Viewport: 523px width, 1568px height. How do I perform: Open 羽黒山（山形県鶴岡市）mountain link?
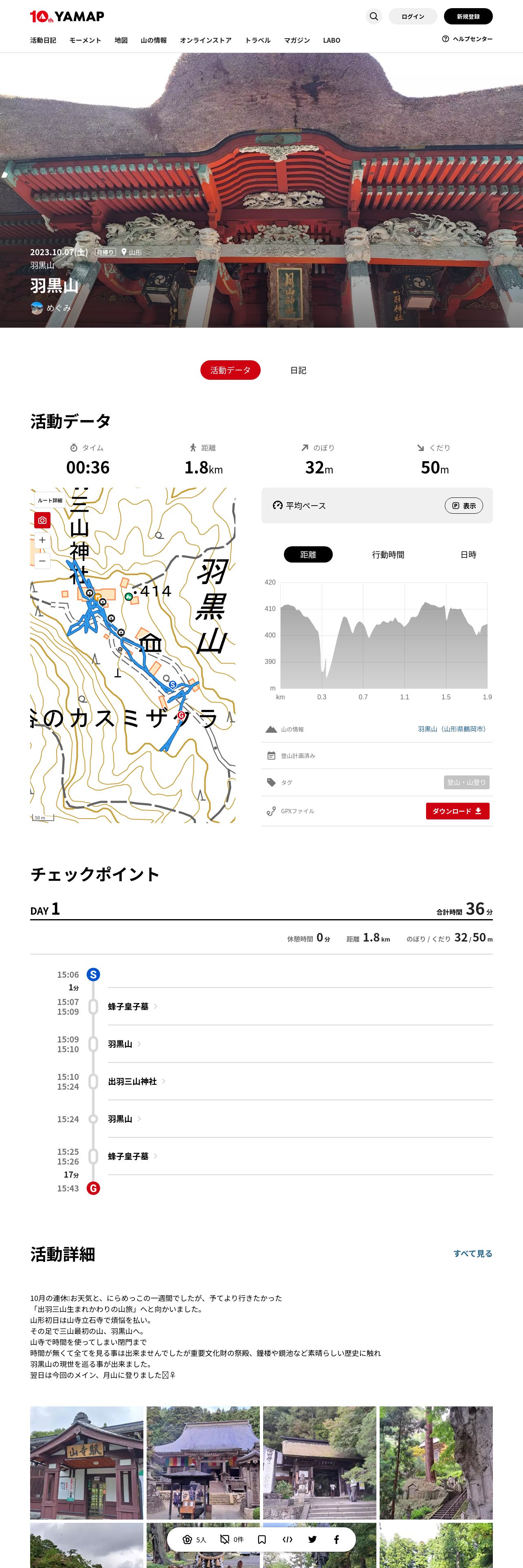pyautogui.click(x=451, y=729)
